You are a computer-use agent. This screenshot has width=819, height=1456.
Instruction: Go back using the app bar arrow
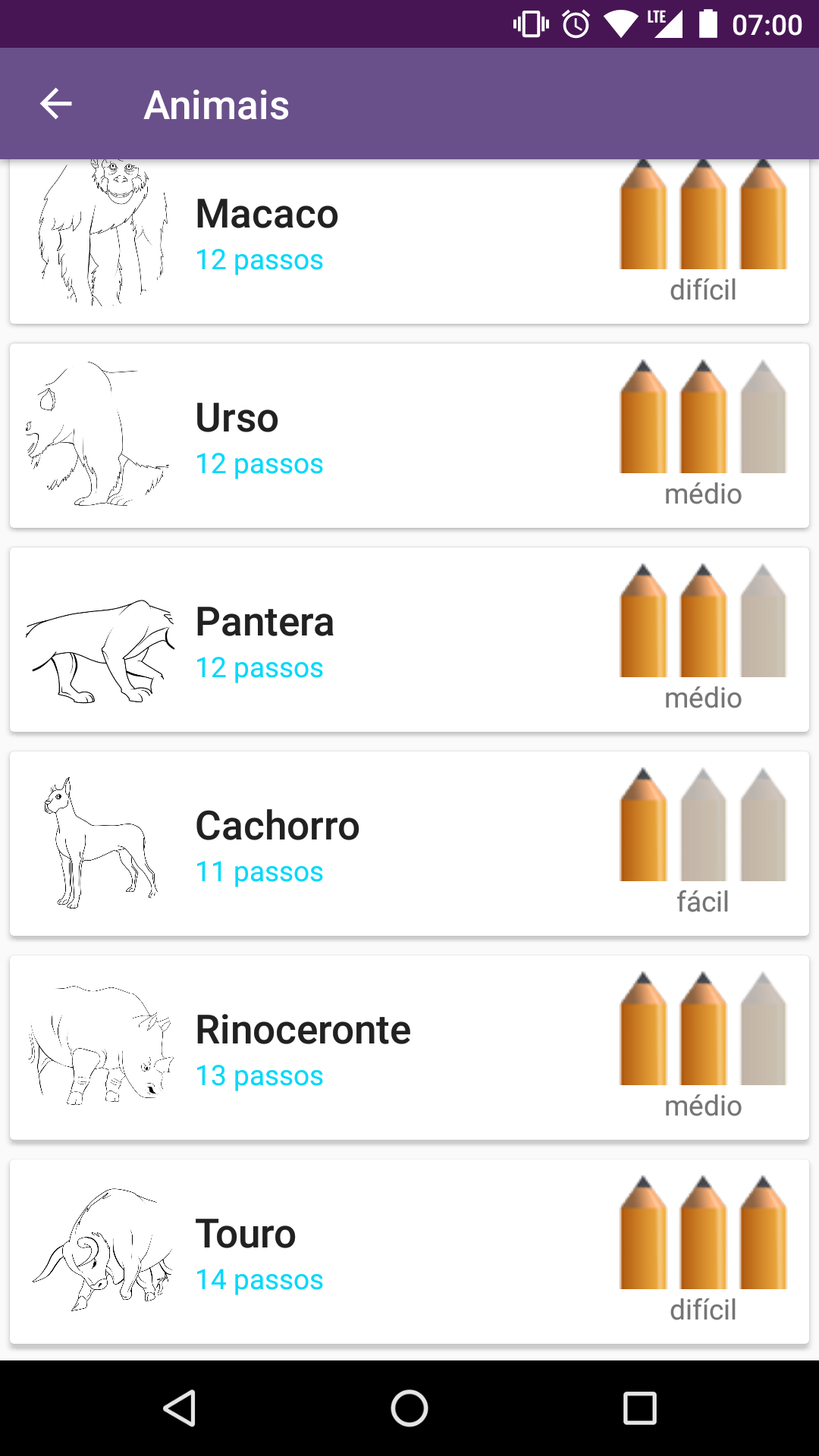56,104
